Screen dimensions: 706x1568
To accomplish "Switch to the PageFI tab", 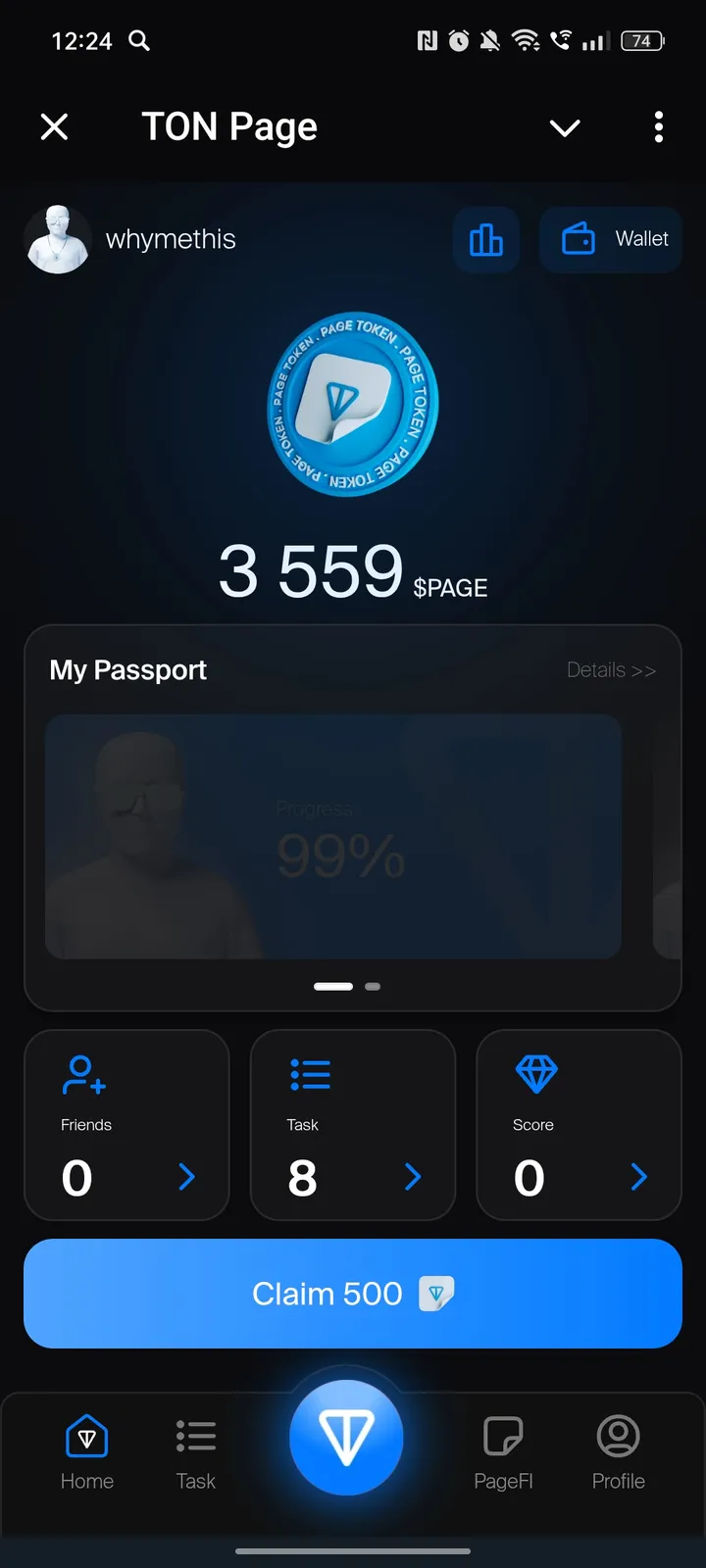I will tap(503, 1453).
